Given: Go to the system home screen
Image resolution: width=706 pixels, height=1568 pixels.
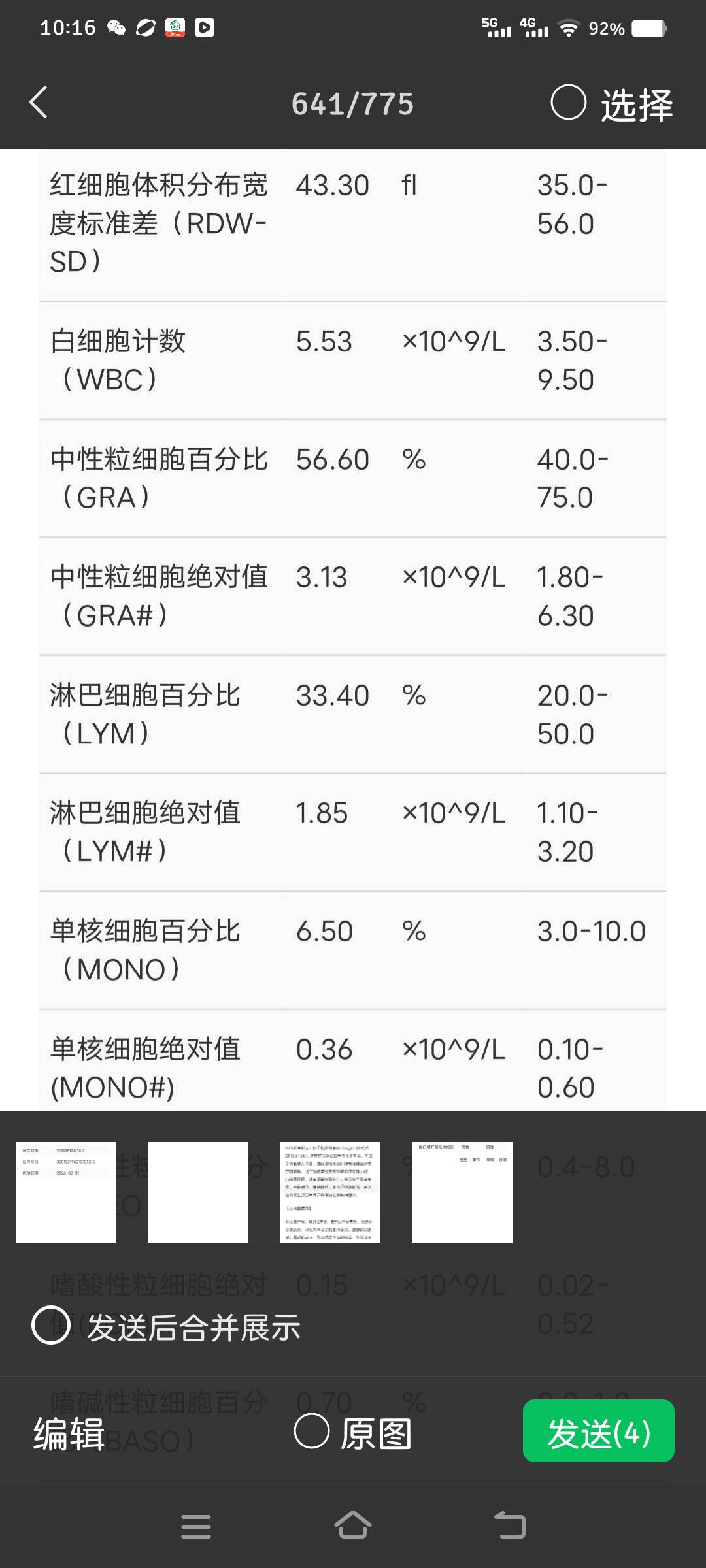Looking at the screenshot, I should pyautogui.click(x=353, y=1526).
